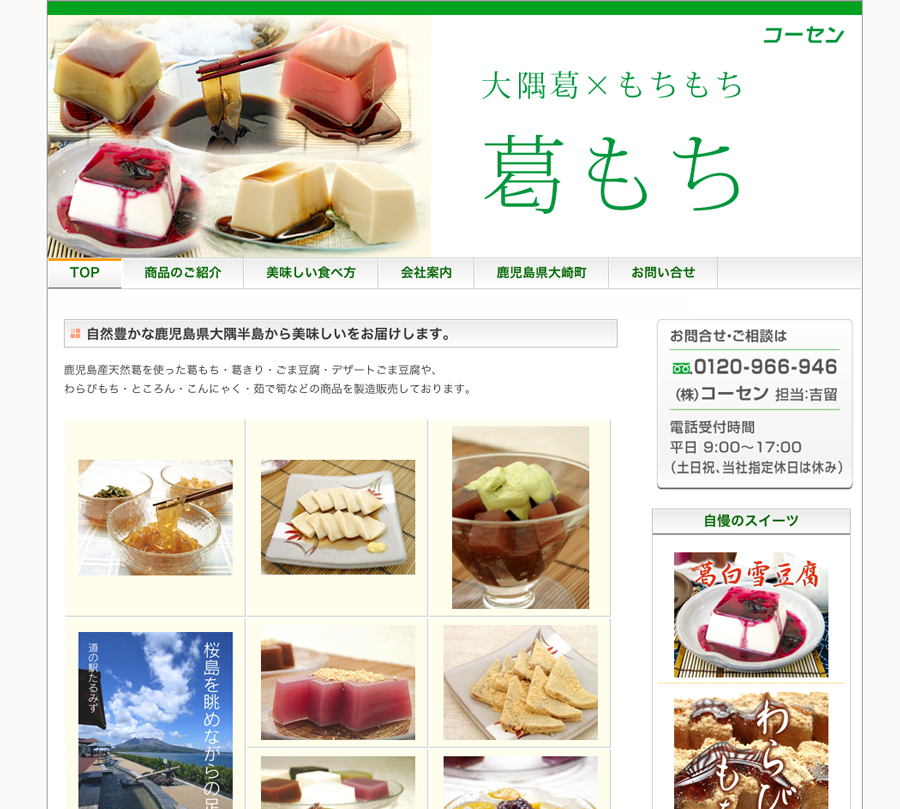Open the matcha cream jelly dessert tile
Viewport: 900px width, 809px height.
point(520,517)
